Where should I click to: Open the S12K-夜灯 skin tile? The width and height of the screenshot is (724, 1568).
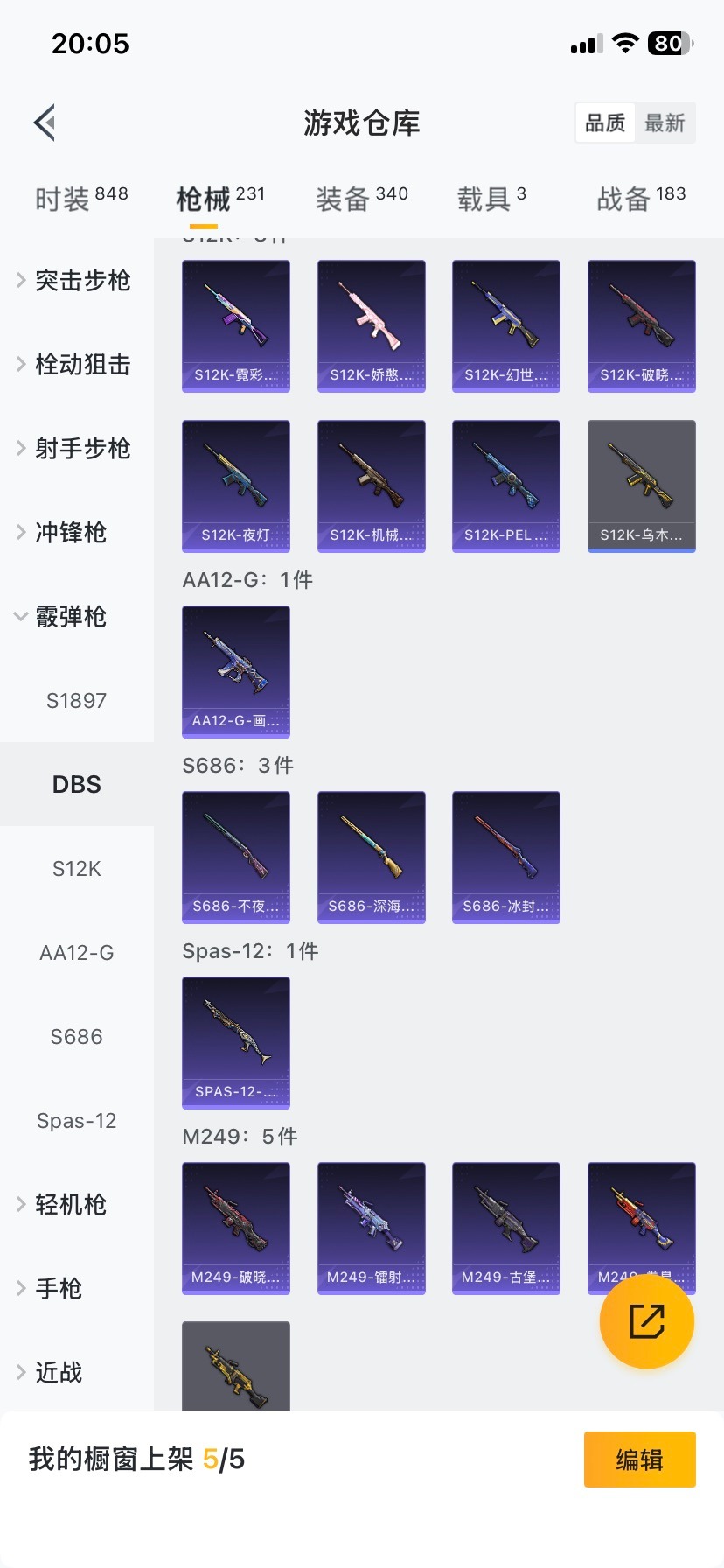pyautogui.click(x=236, y=486)
